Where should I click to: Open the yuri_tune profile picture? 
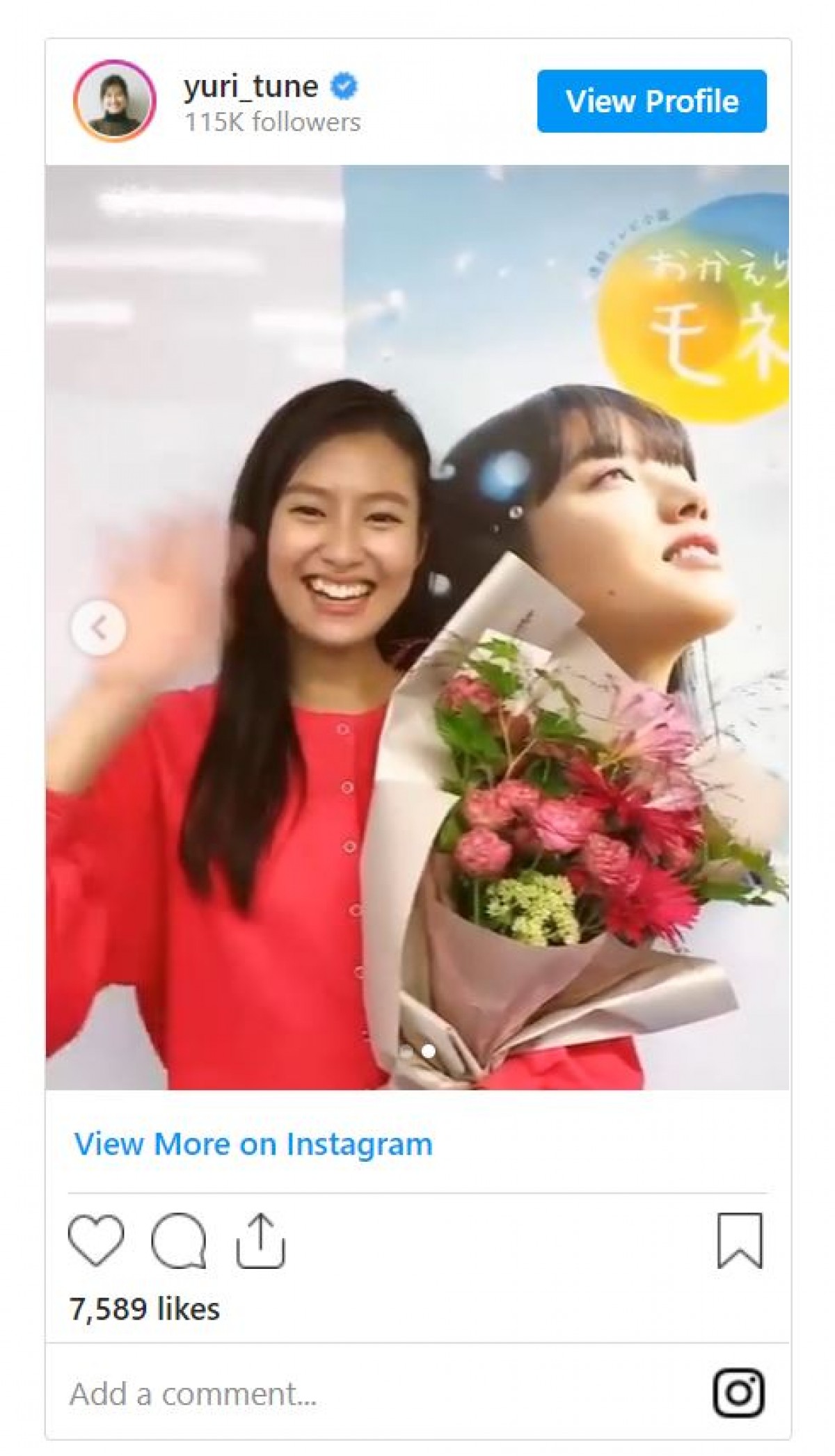click(x=115, y=102)
